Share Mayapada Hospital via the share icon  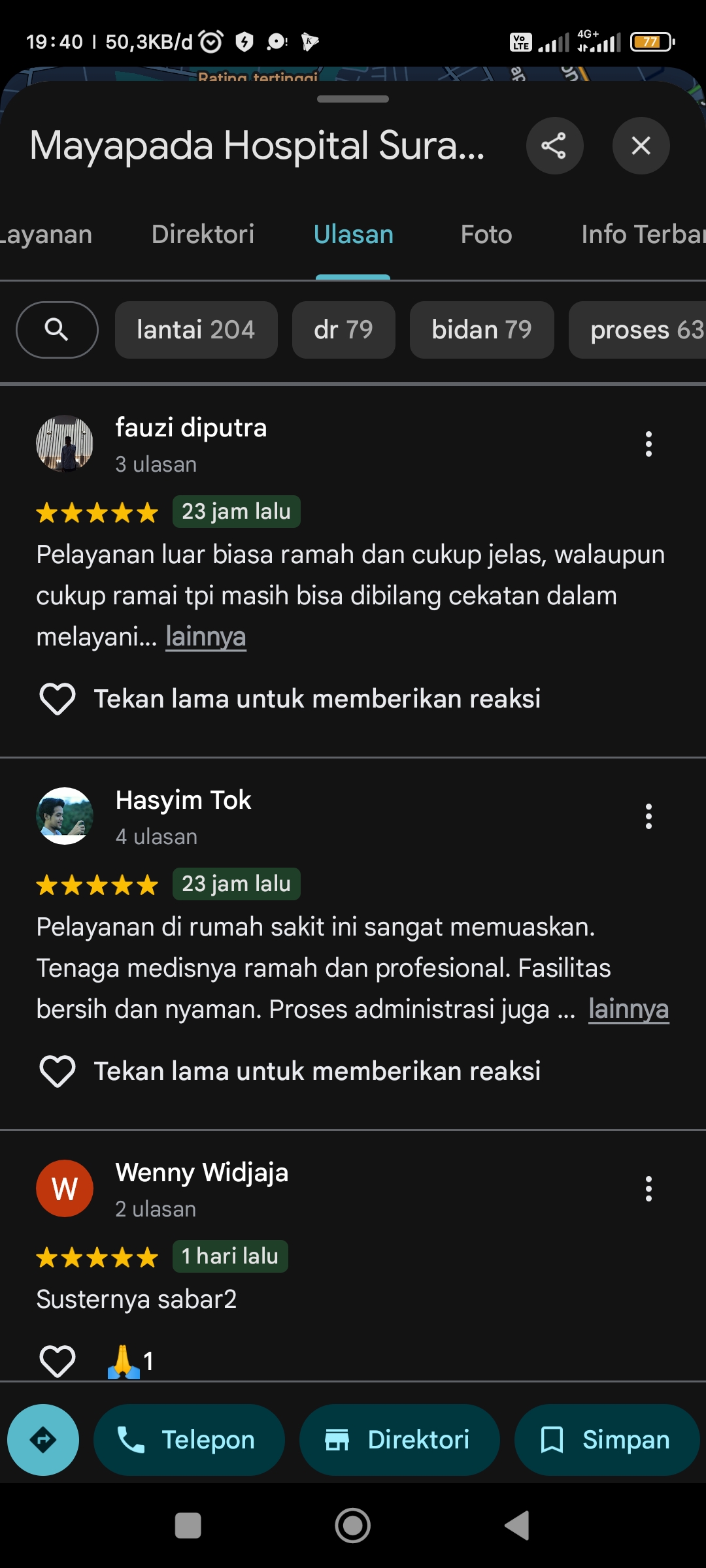tap(554, 146)
